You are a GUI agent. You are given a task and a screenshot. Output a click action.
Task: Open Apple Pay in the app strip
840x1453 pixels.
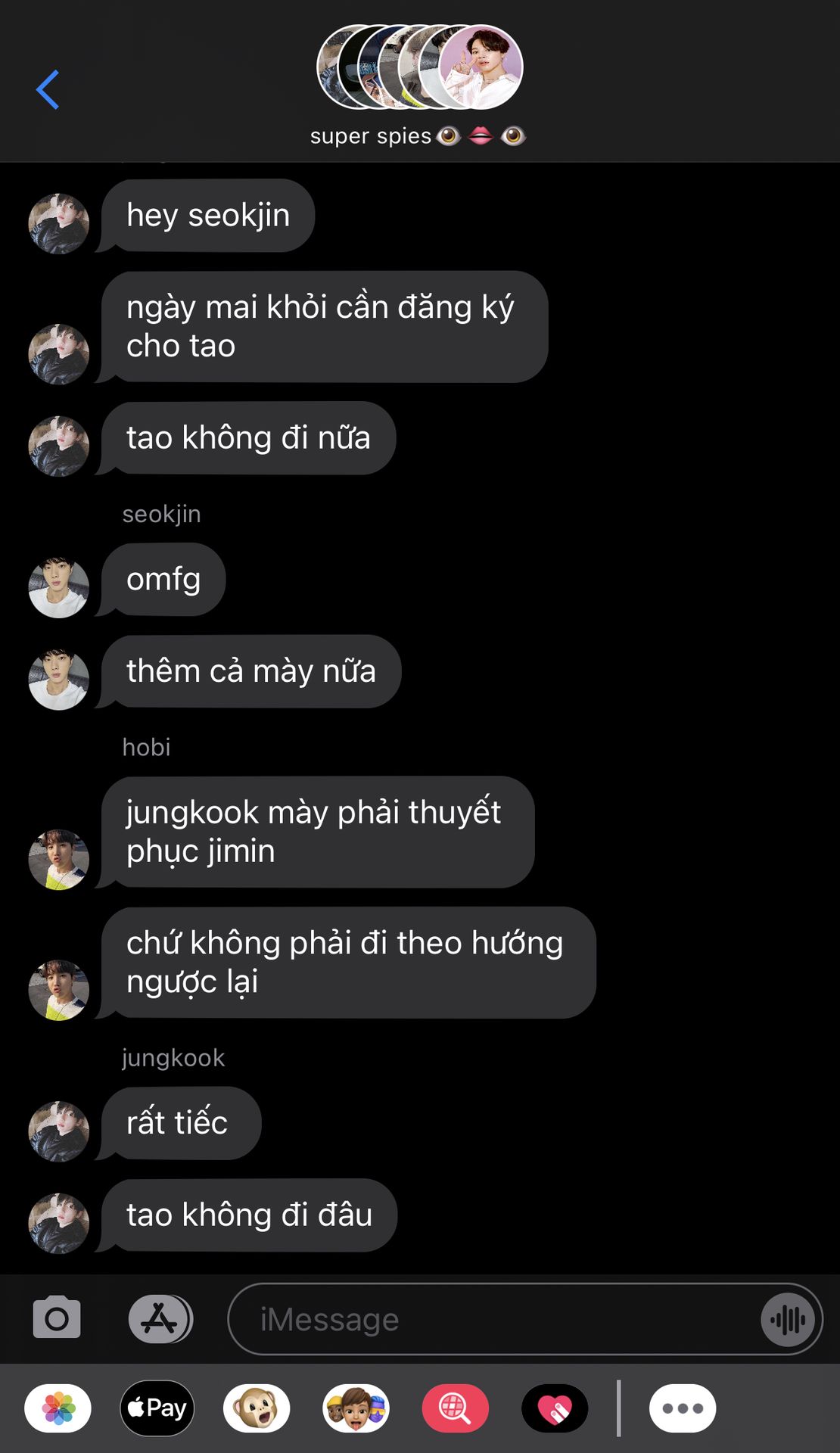(157, 1408)
